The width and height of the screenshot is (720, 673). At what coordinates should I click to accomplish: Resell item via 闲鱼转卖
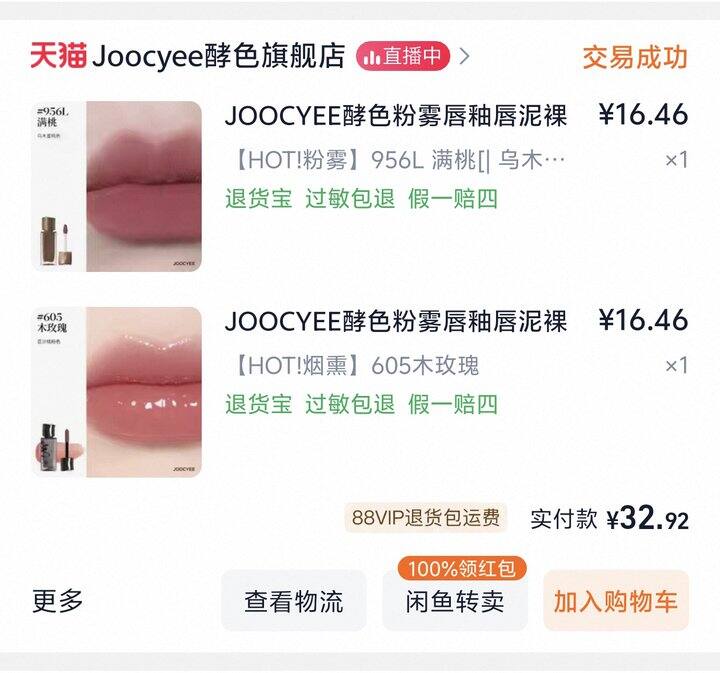[x=455, y=601]
